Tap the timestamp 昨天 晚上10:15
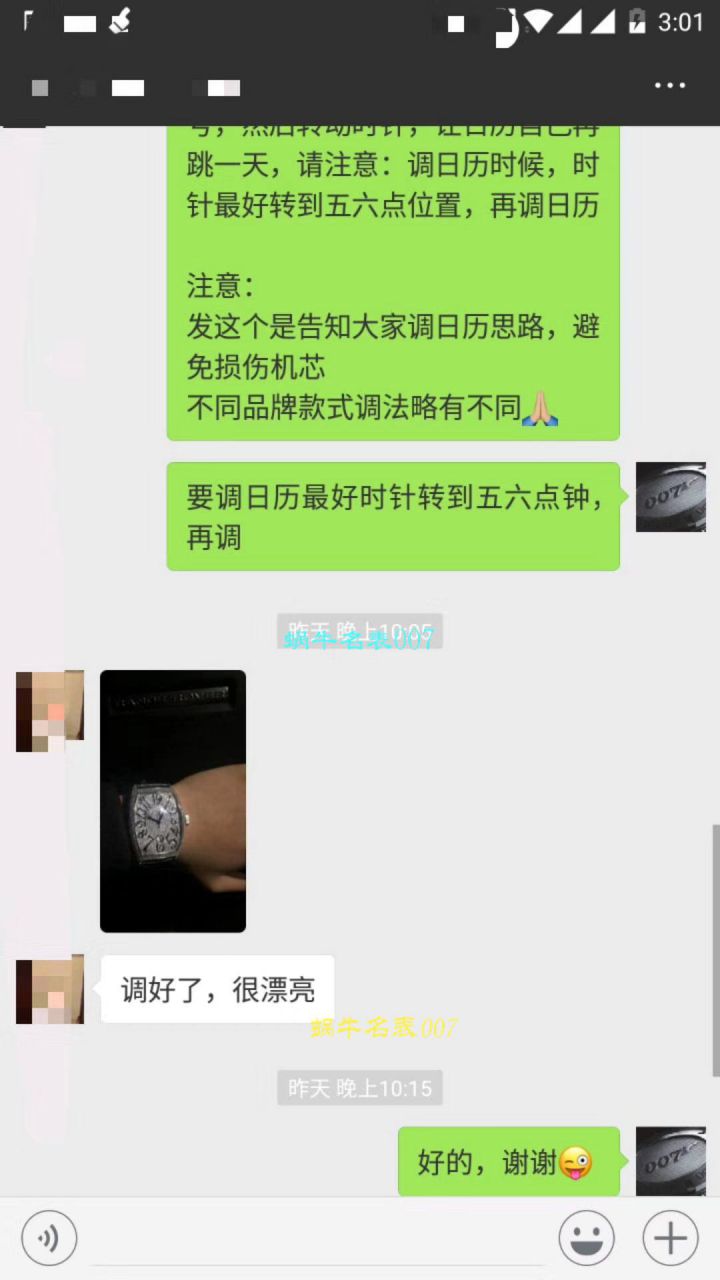The image size is (720, 1280). 359,1088
